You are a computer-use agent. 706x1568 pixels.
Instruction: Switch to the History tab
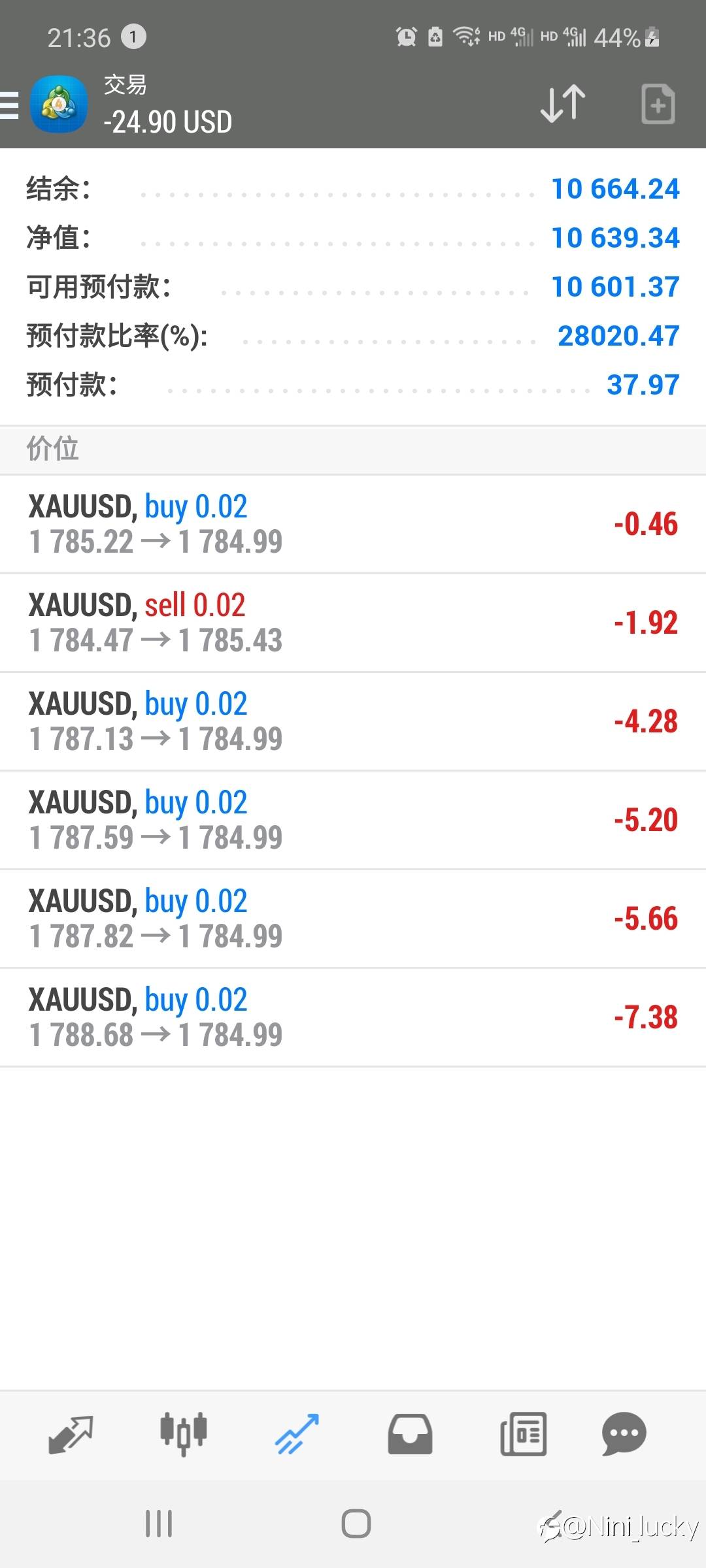410,1434
